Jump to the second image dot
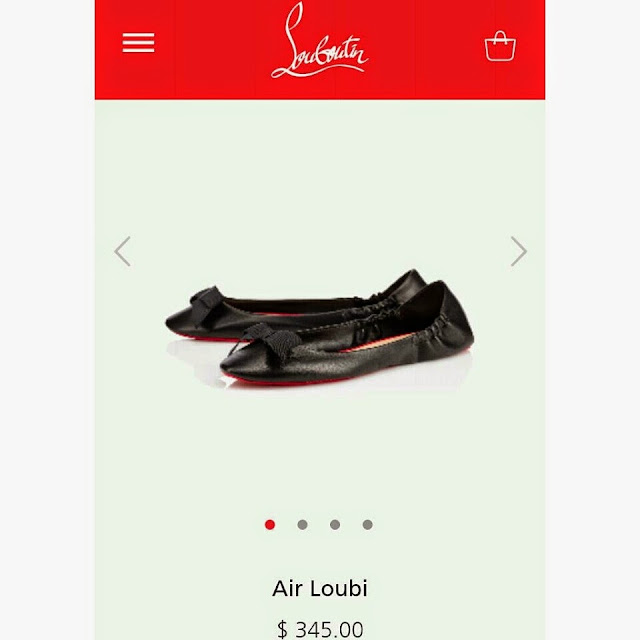This screenshot has width=640, height=640. click(302, 524)
